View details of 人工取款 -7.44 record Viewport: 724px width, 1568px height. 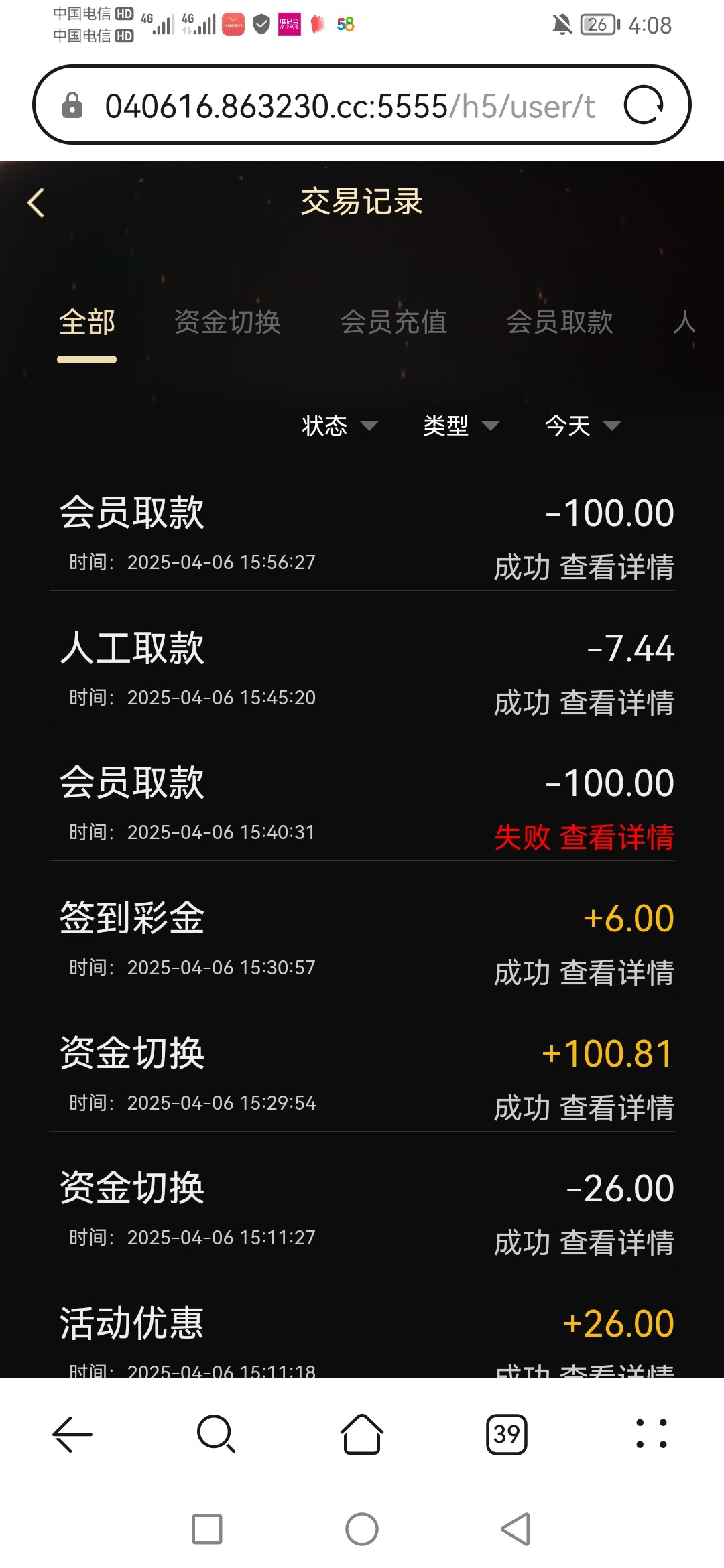[x=617, y=703]
